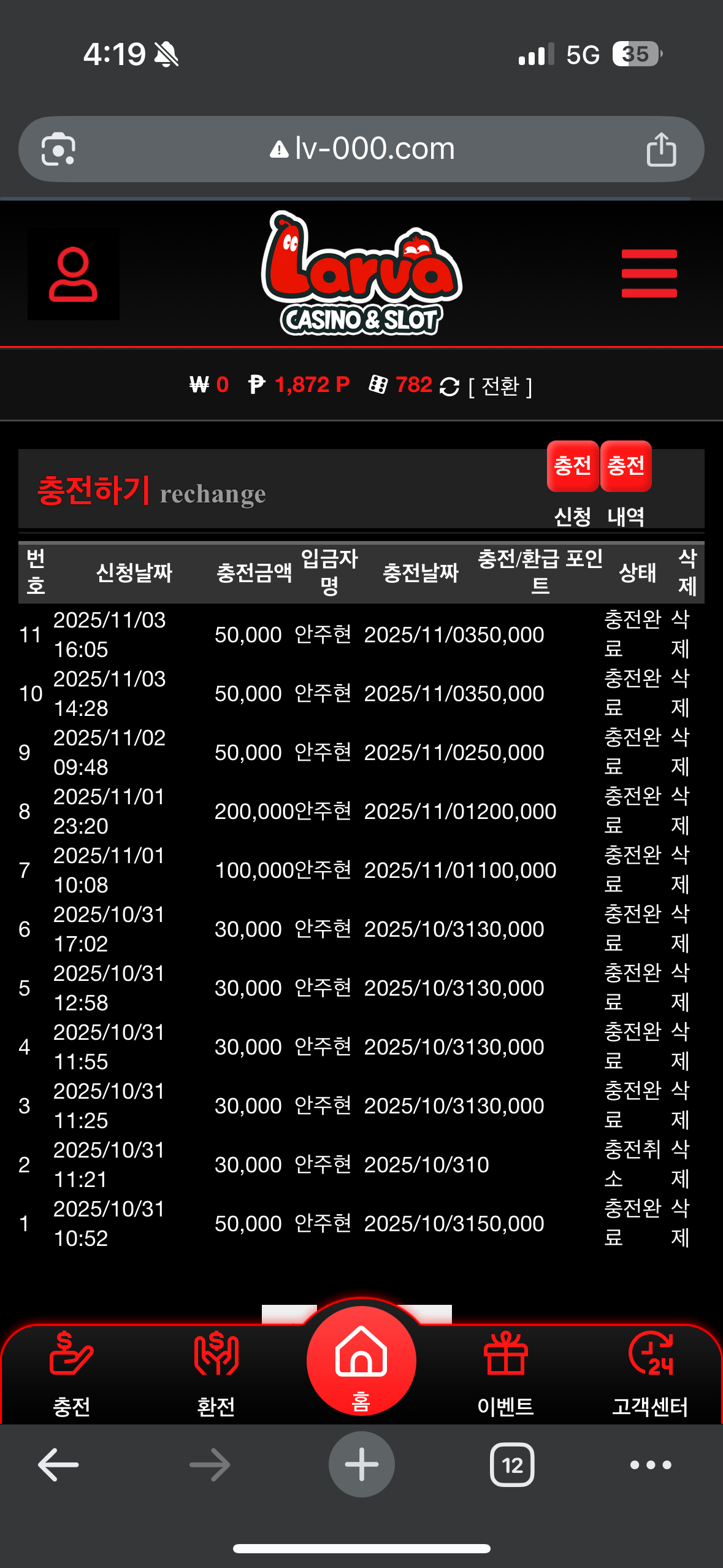Share this page from the browser
Viewport: 723px width, 1568px height.
click(661, 149)
